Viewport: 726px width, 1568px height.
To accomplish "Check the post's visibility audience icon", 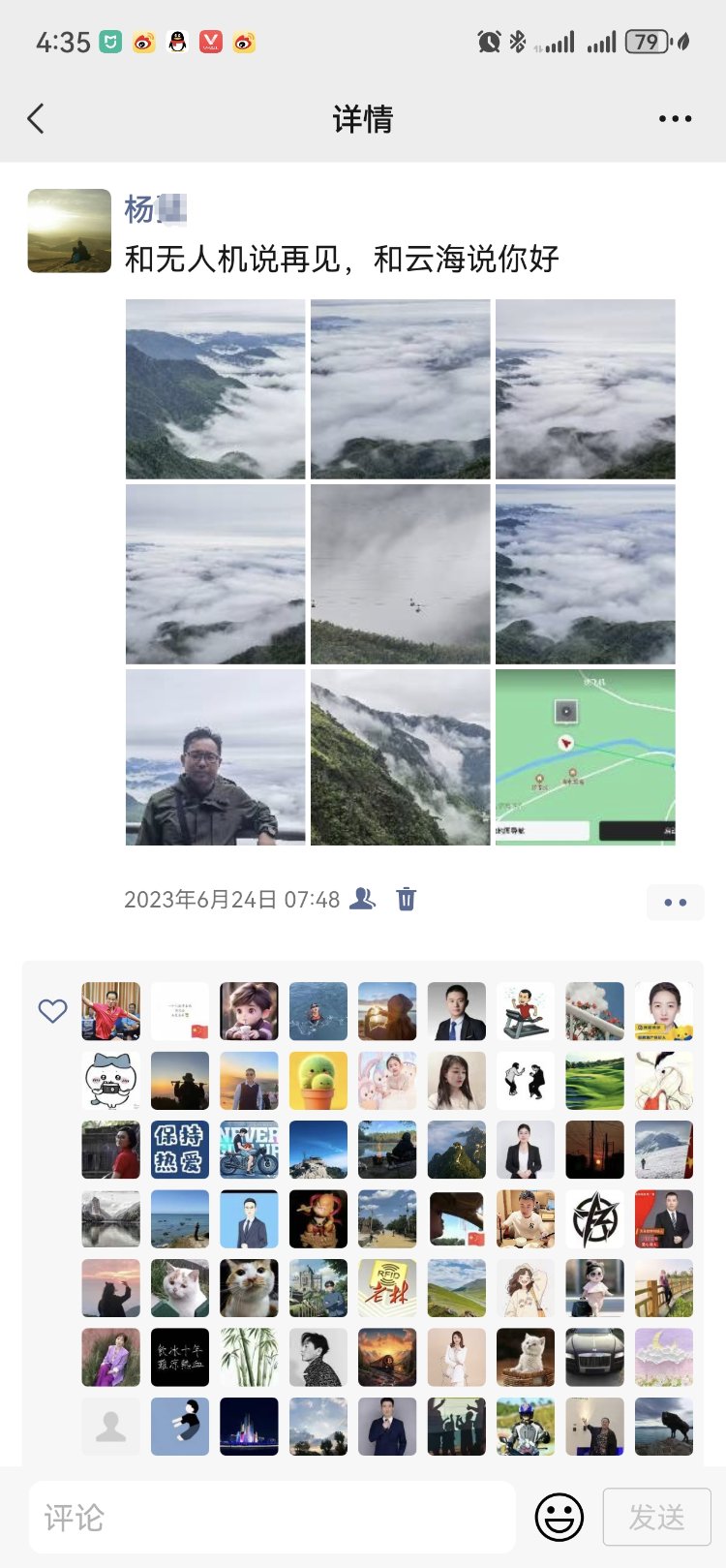I will 362,899.
